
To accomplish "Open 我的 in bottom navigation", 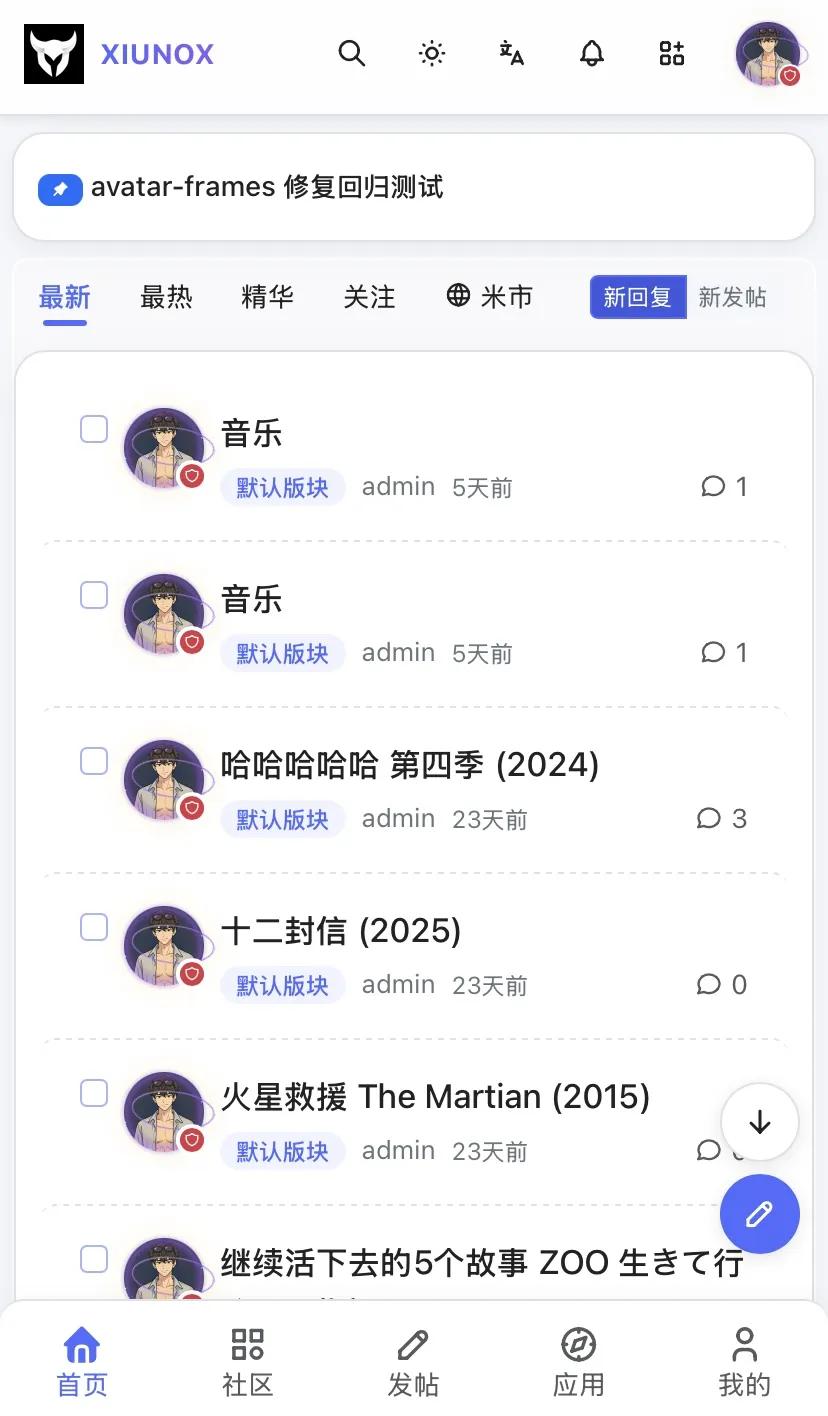I will tap(745, 1362).
